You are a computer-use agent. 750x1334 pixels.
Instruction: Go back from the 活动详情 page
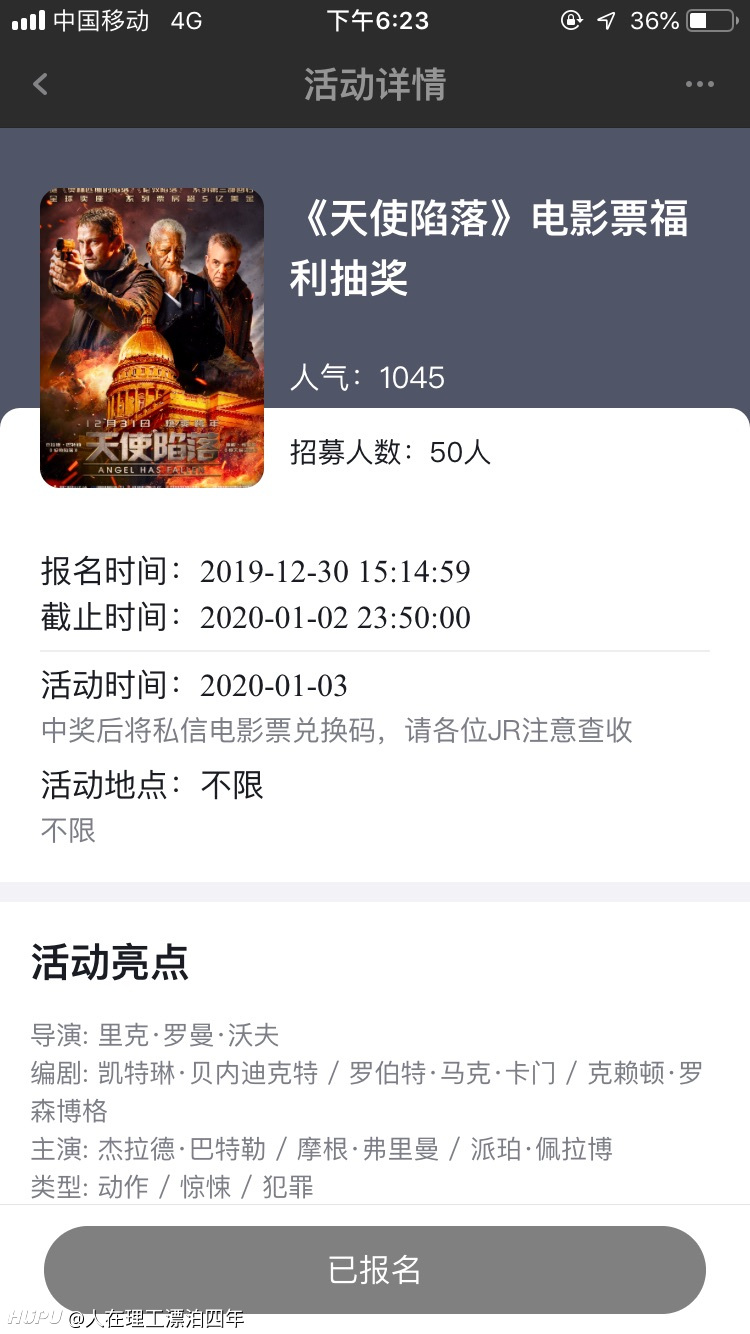[x=40, y=84]
